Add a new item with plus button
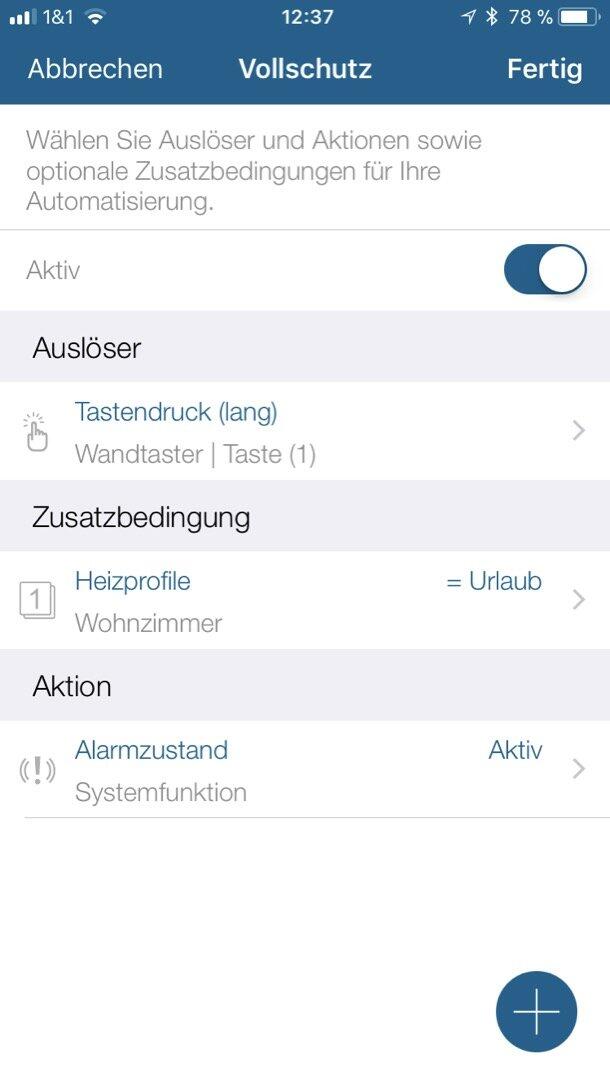610x1085 pixels. pyautogui.click(x=536, y=1011)
